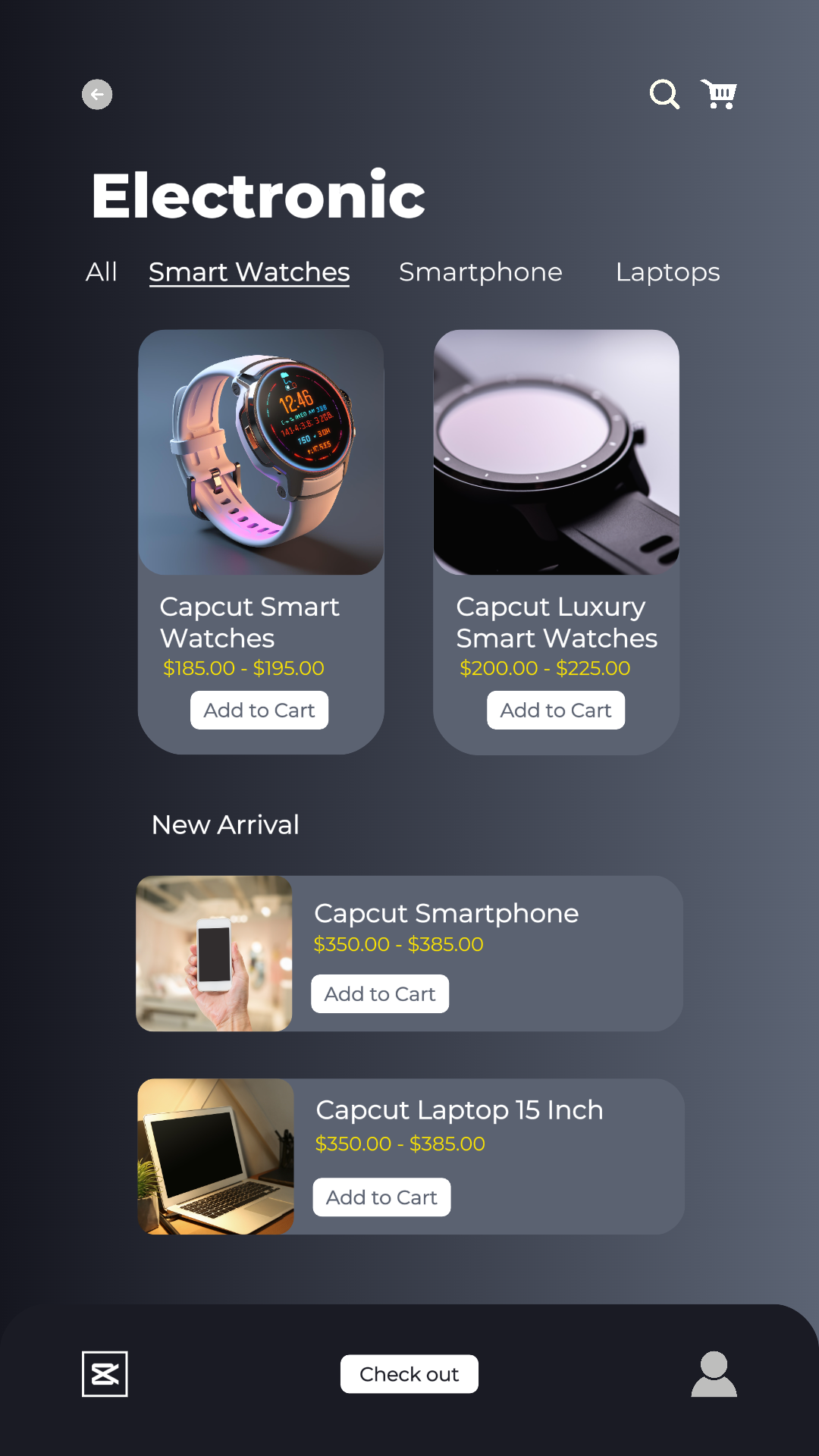The width and height of the screenshot is (819, 1456).
Task: Open the Capcut logo home icon
Action: 105,1374
